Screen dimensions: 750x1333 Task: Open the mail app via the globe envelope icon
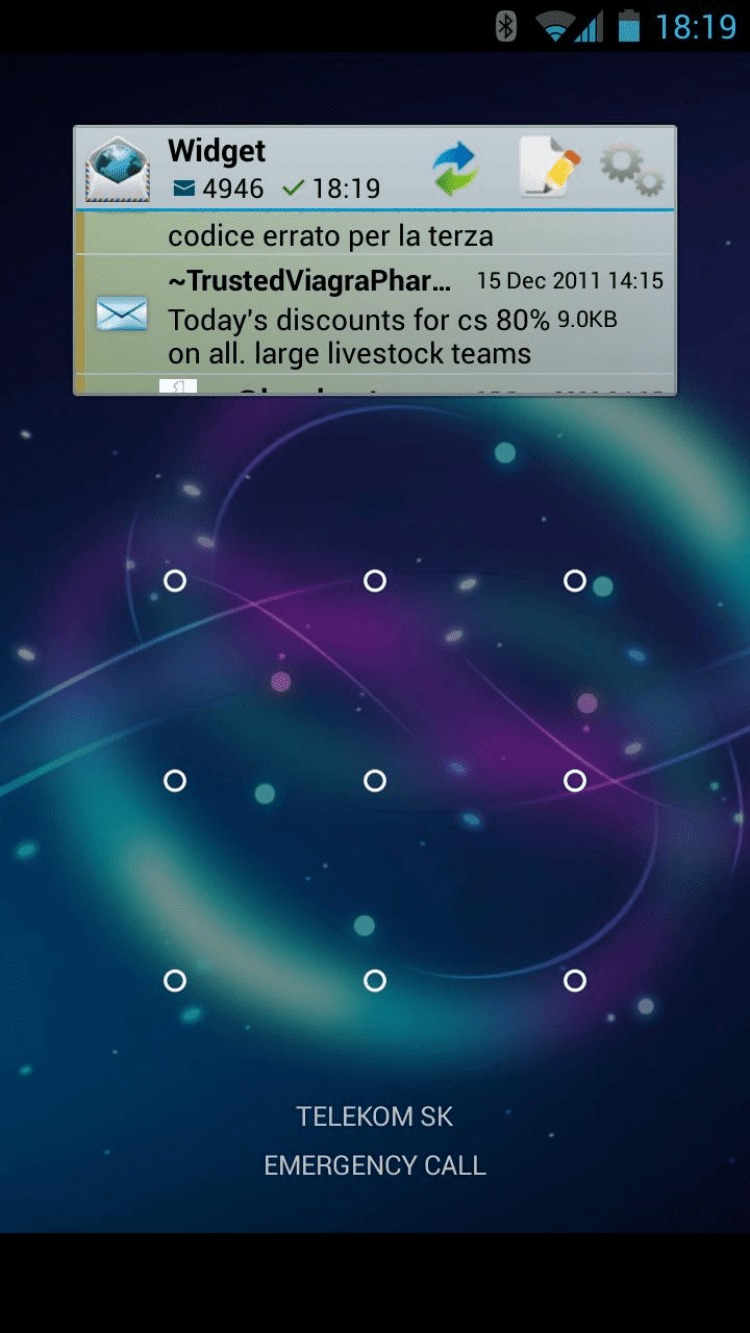(x=117, y=168)
